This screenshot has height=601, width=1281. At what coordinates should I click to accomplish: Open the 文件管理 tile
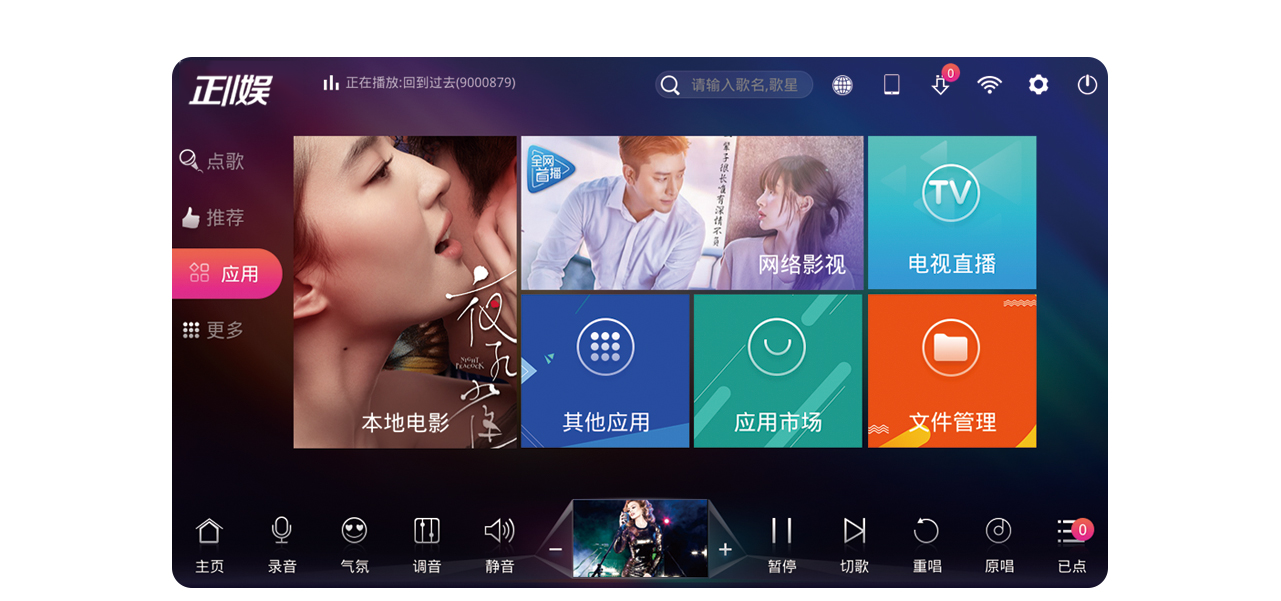click(951, 371)
